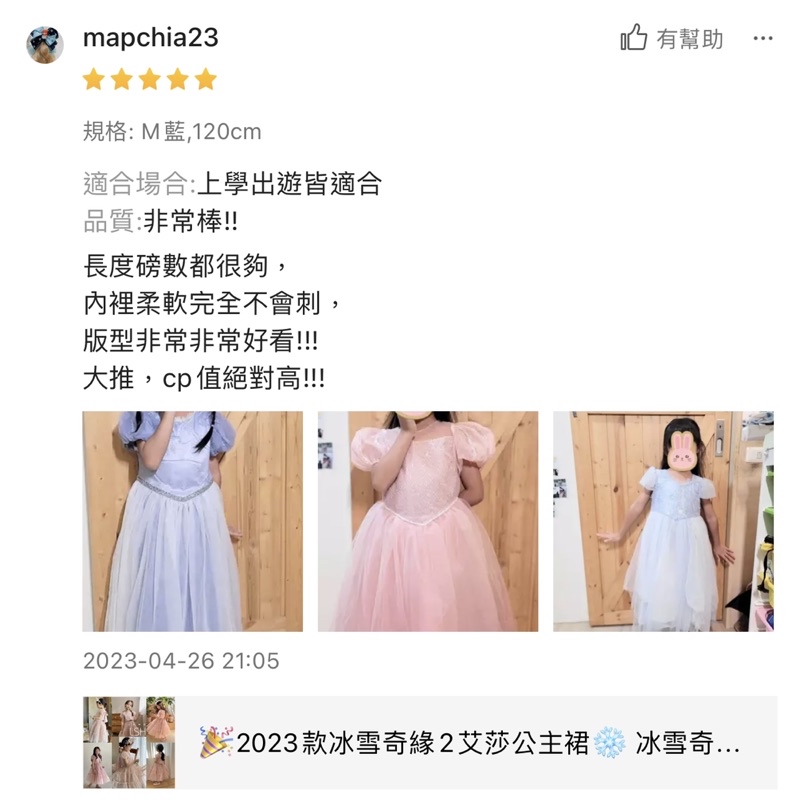This screenshot has width=800, height=800.
Task: View the light blue dress review photo
Action: 663,521
